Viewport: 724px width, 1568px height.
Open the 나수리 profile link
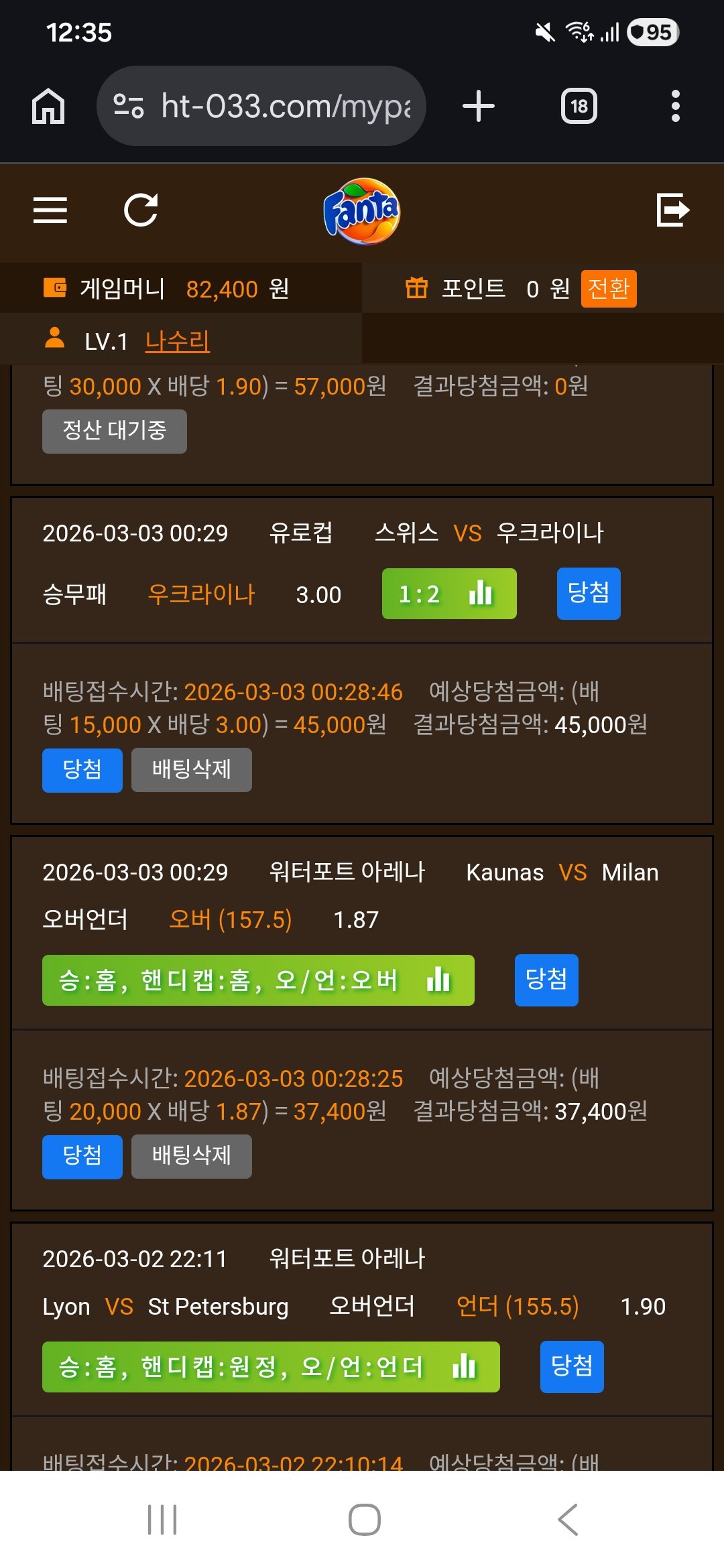point(177,341)
